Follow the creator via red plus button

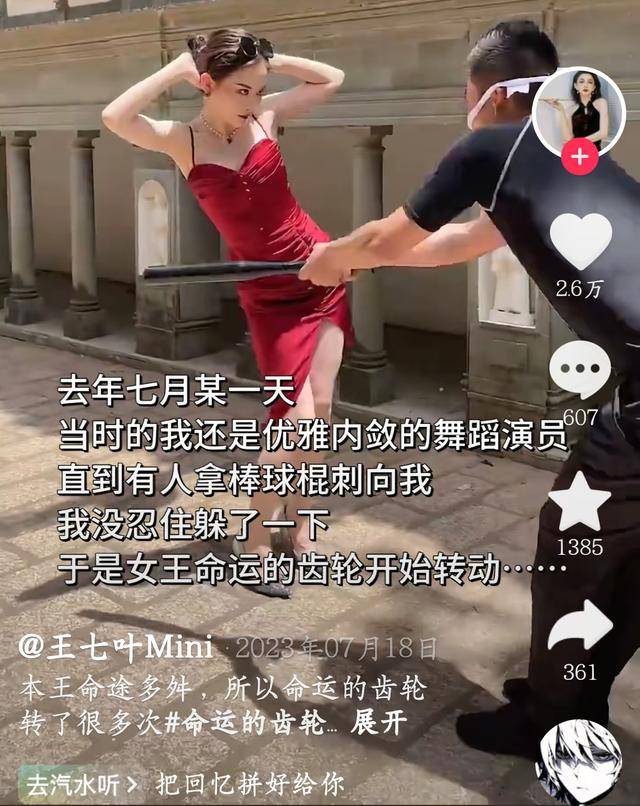[x=580, y=158]
